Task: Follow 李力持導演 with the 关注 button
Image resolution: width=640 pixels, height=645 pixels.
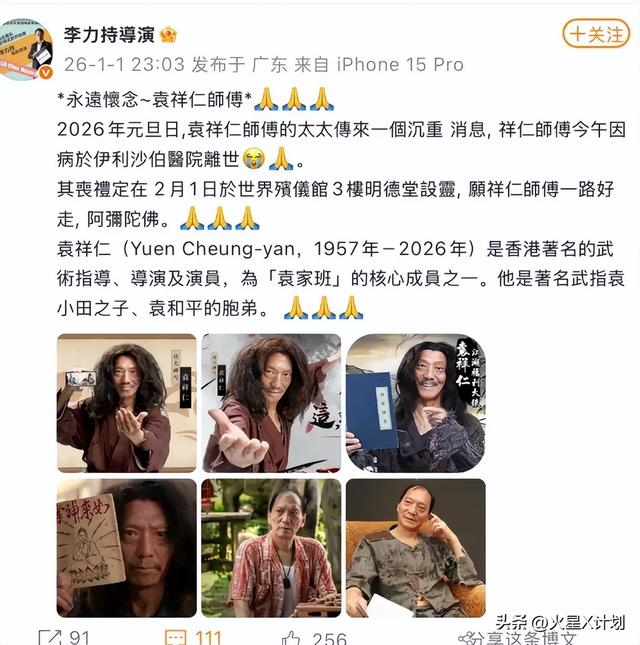Action: (596, 34)
